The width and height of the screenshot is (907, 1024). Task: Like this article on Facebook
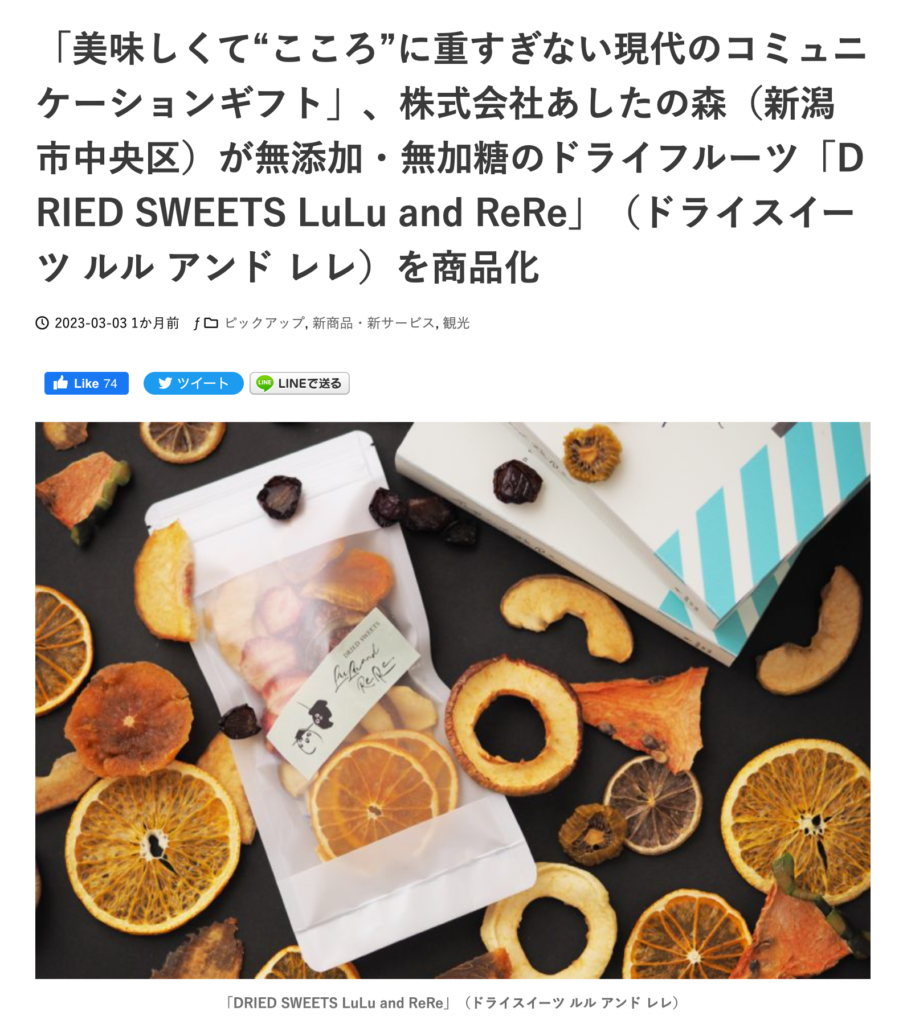pyautogui.click(x=86, y=383)
